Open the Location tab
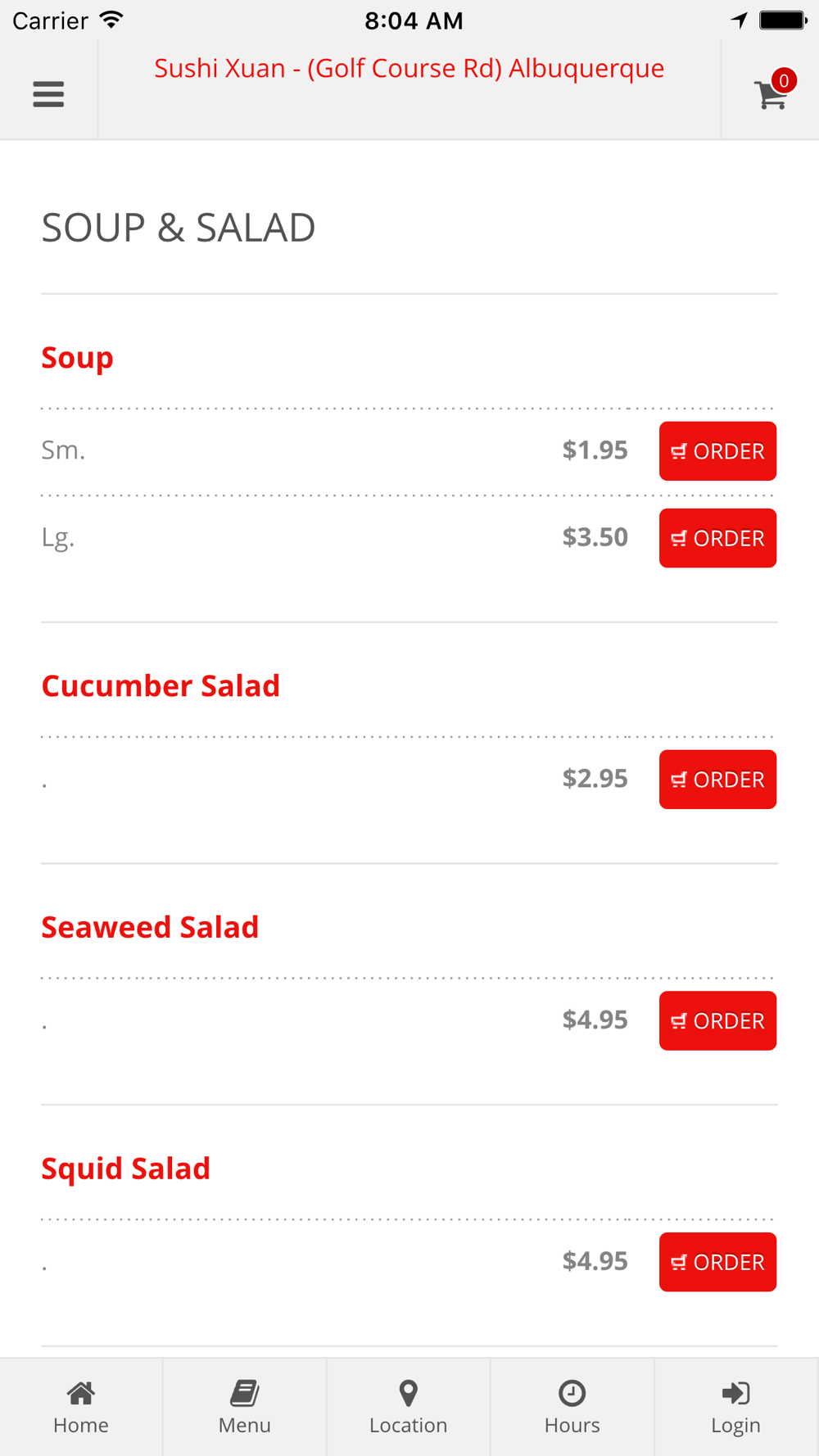 (x=409, y=1408)
